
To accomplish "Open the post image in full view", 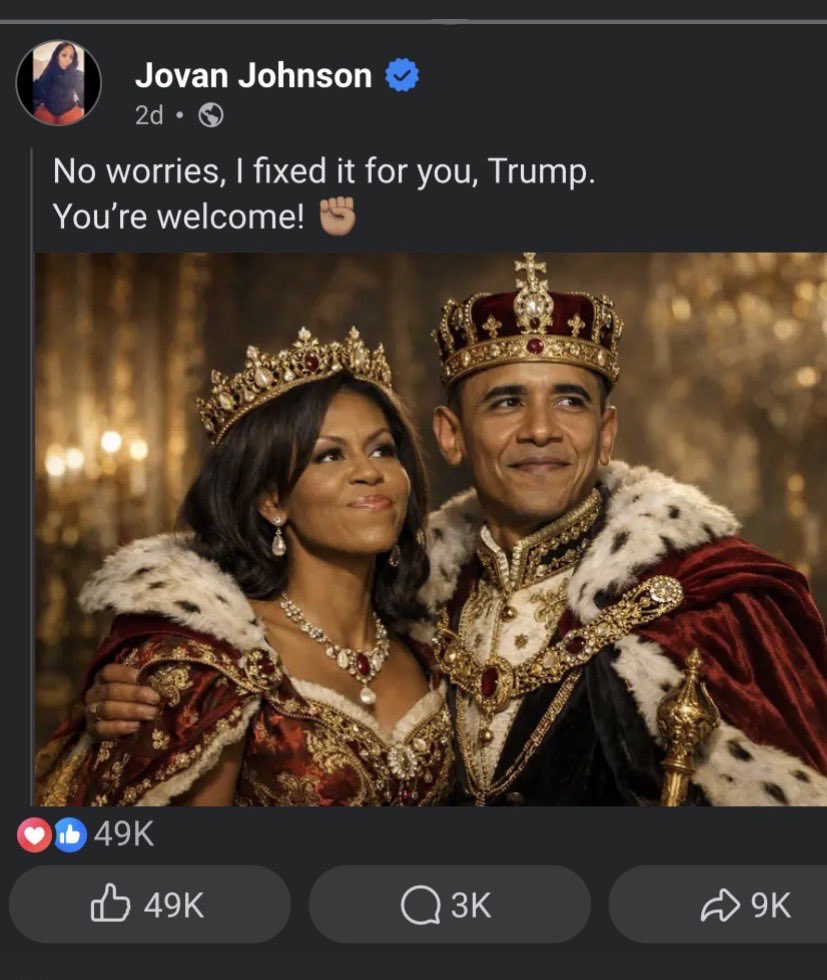I will [430, 528].
